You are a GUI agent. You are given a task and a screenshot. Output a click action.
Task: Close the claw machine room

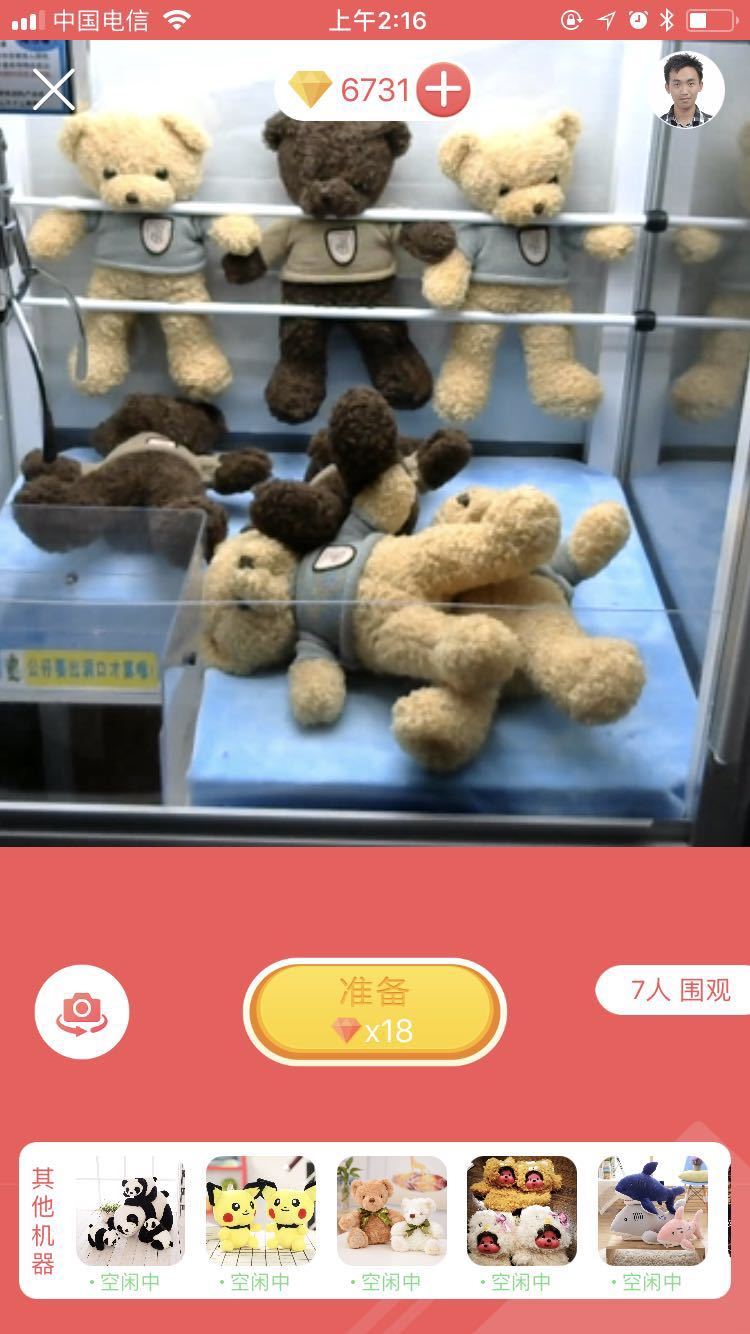(x=53, y=89)
